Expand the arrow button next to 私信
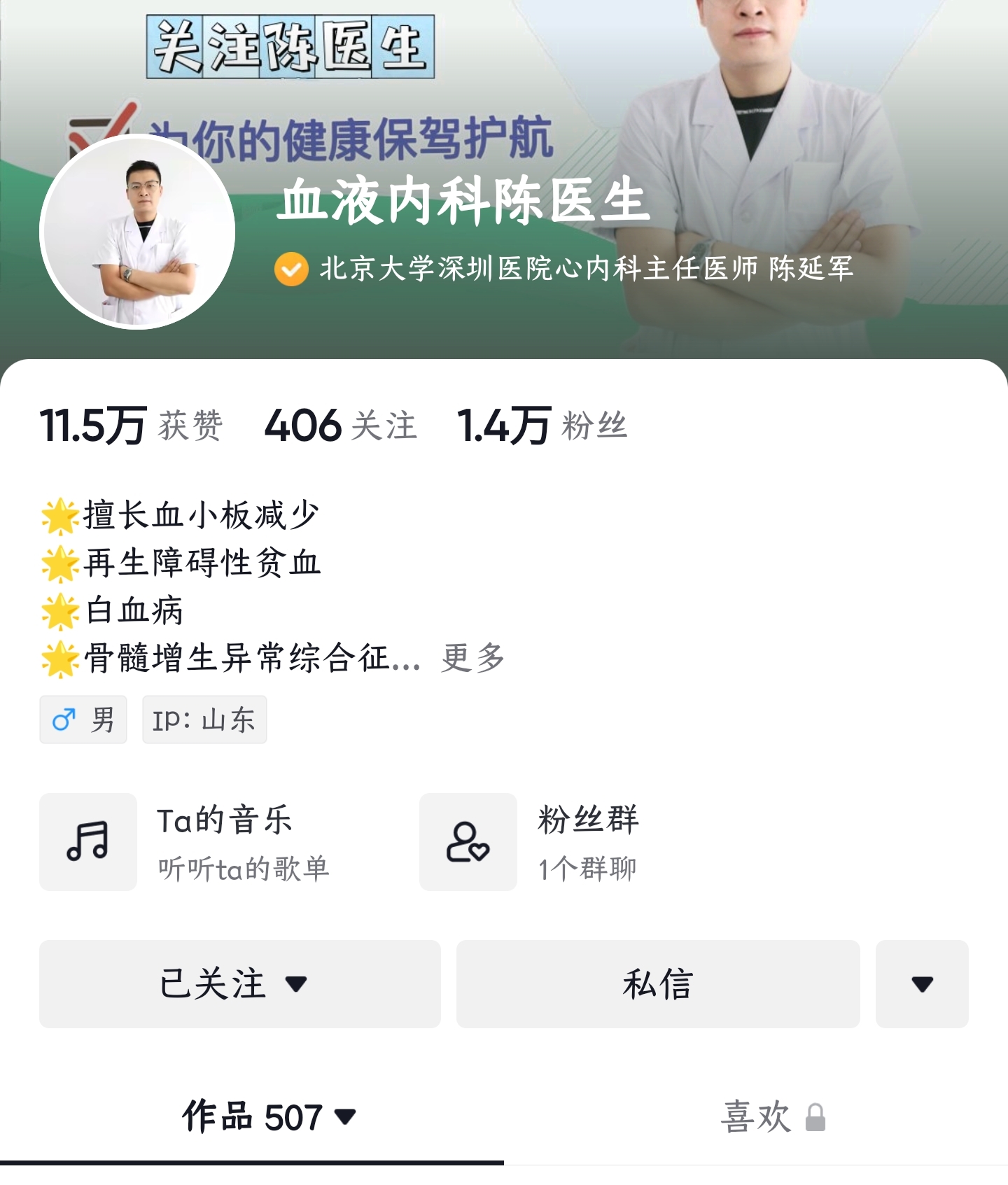Viewport: 1008px width, 1185px height. pos(922,983)
